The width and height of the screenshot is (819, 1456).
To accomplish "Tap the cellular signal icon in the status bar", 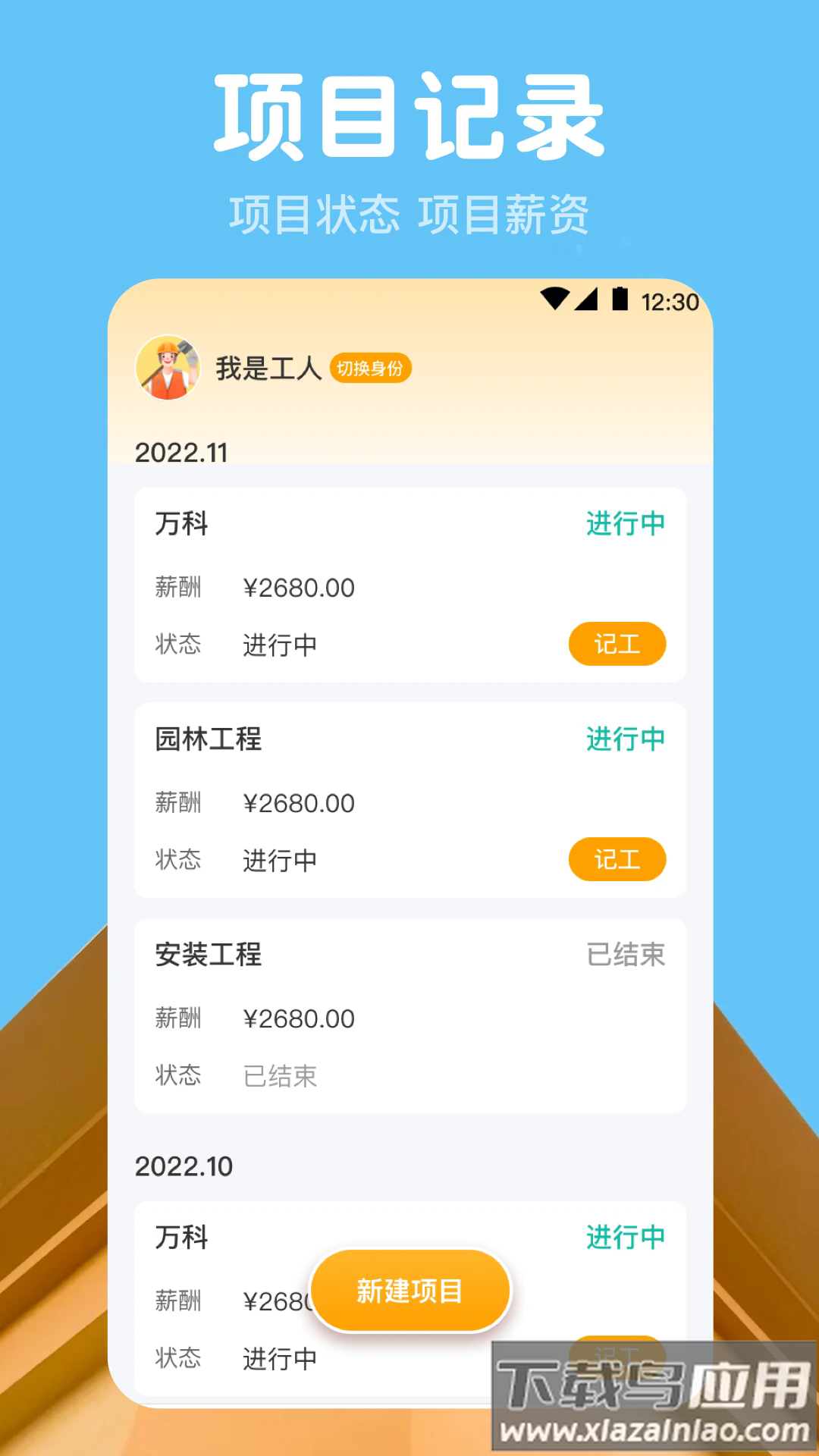I will 588,300.
